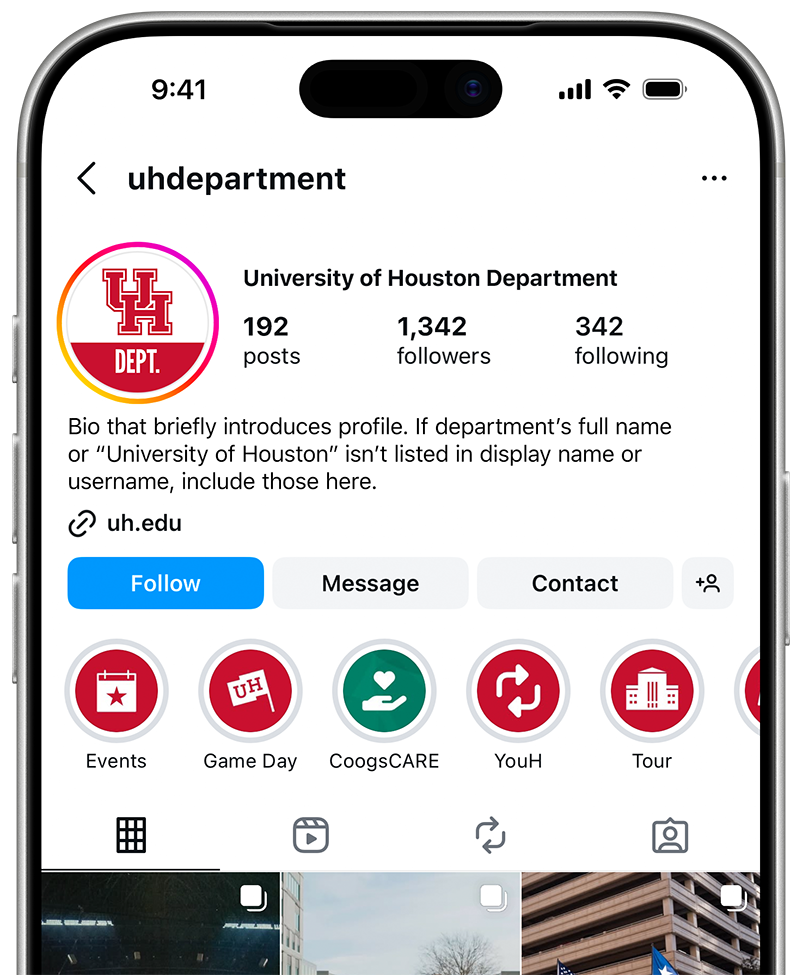Open the Game Day highlight
Image resolution: width=800 pixels, height=975 pixels.
[x=250, y=692]
